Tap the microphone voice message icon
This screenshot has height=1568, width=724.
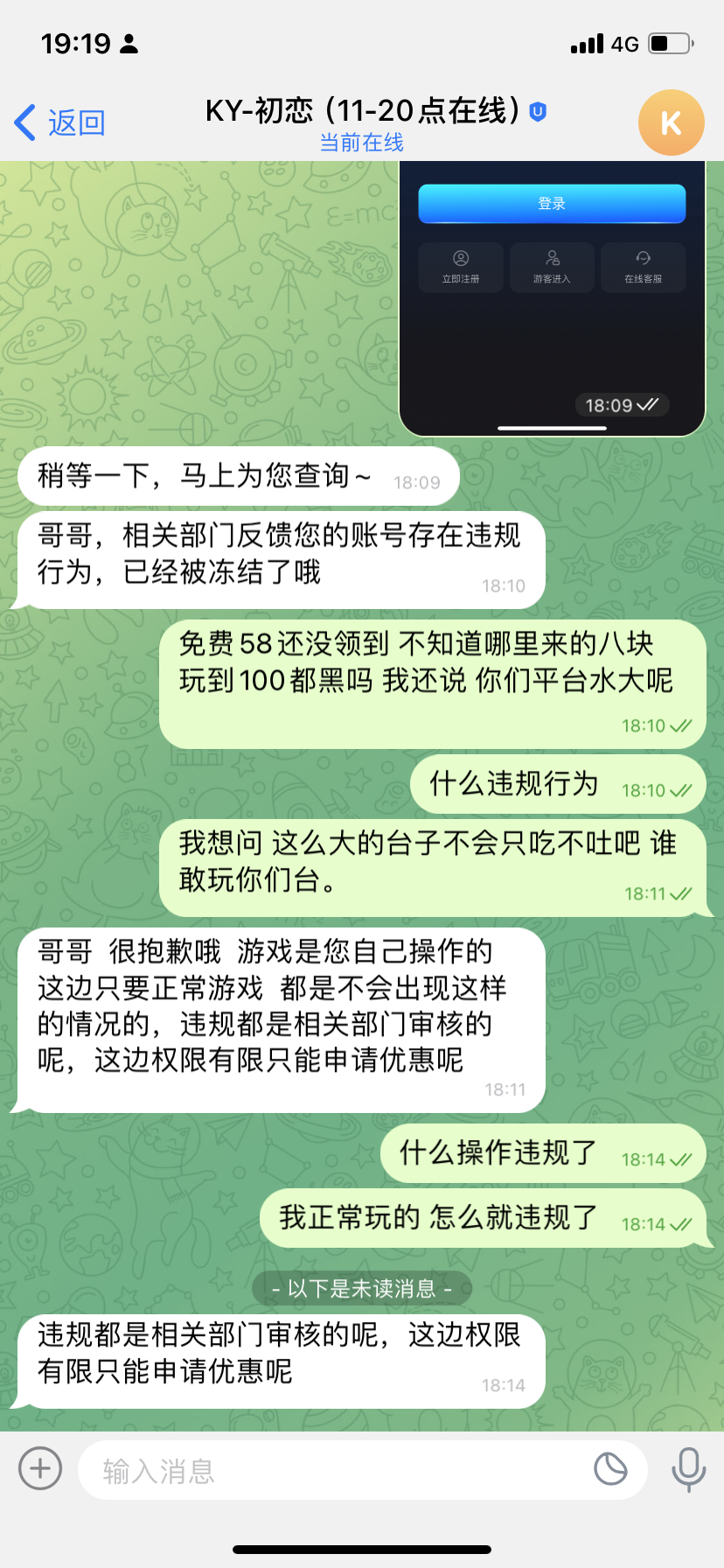tap(688, 1469)
